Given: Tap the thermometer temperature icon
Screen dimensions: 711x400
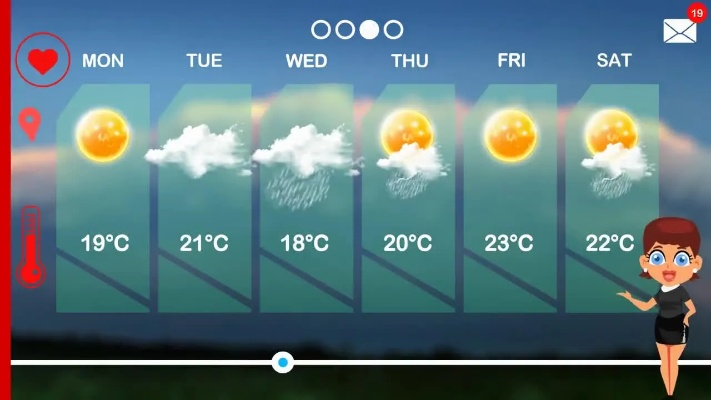Looking at the screenshot, I should tap(31, 245).
